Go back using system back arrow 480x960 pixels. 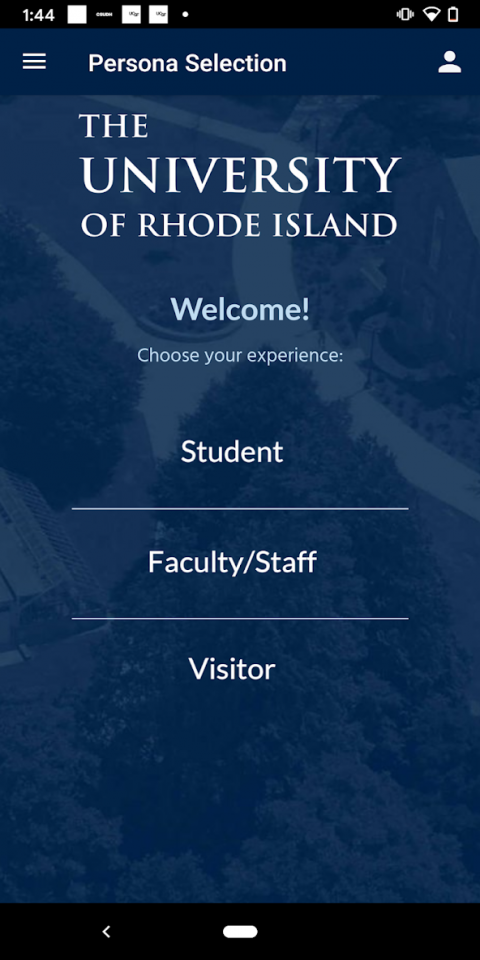coord(107,931)
